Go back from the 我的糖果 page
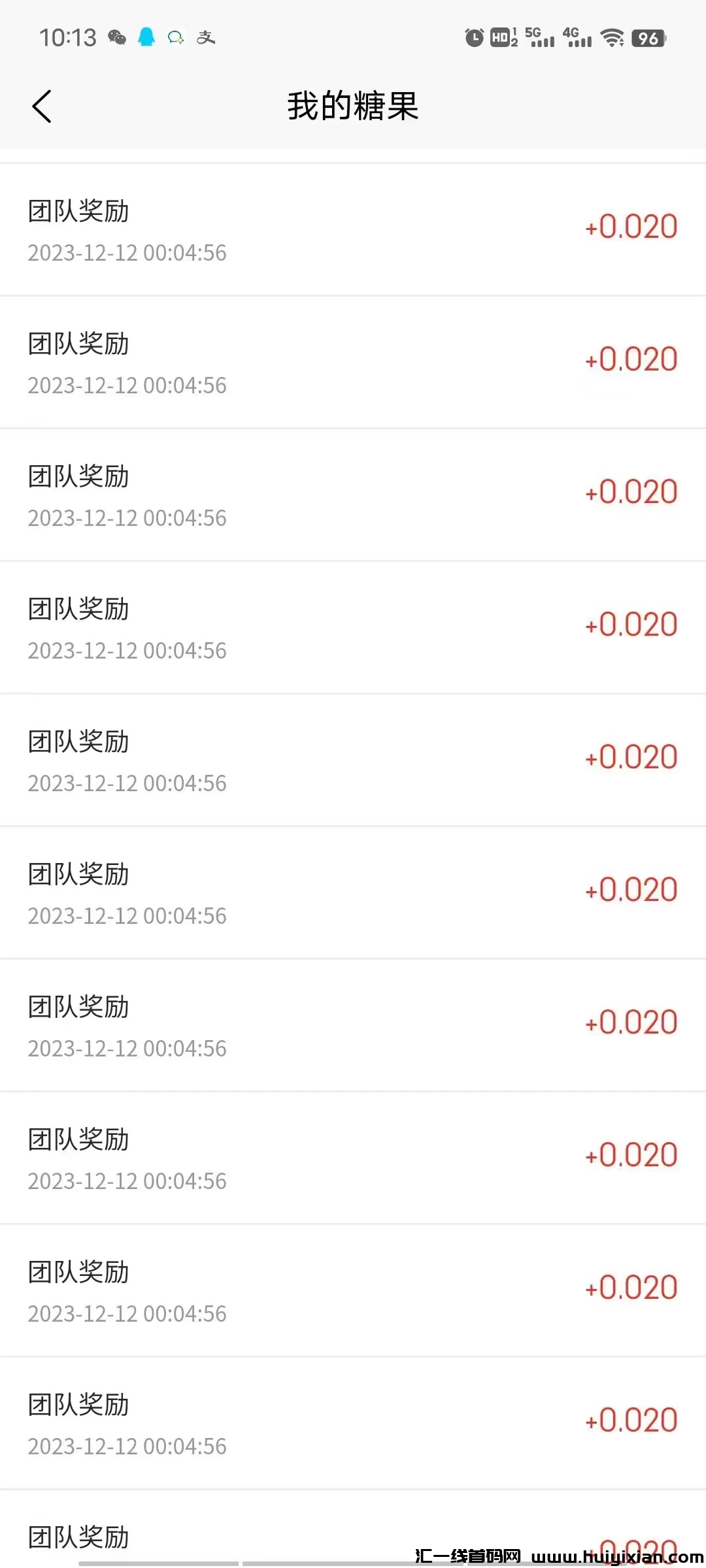The height and width of the screenshot is (1568, 706). pos(42,106)
